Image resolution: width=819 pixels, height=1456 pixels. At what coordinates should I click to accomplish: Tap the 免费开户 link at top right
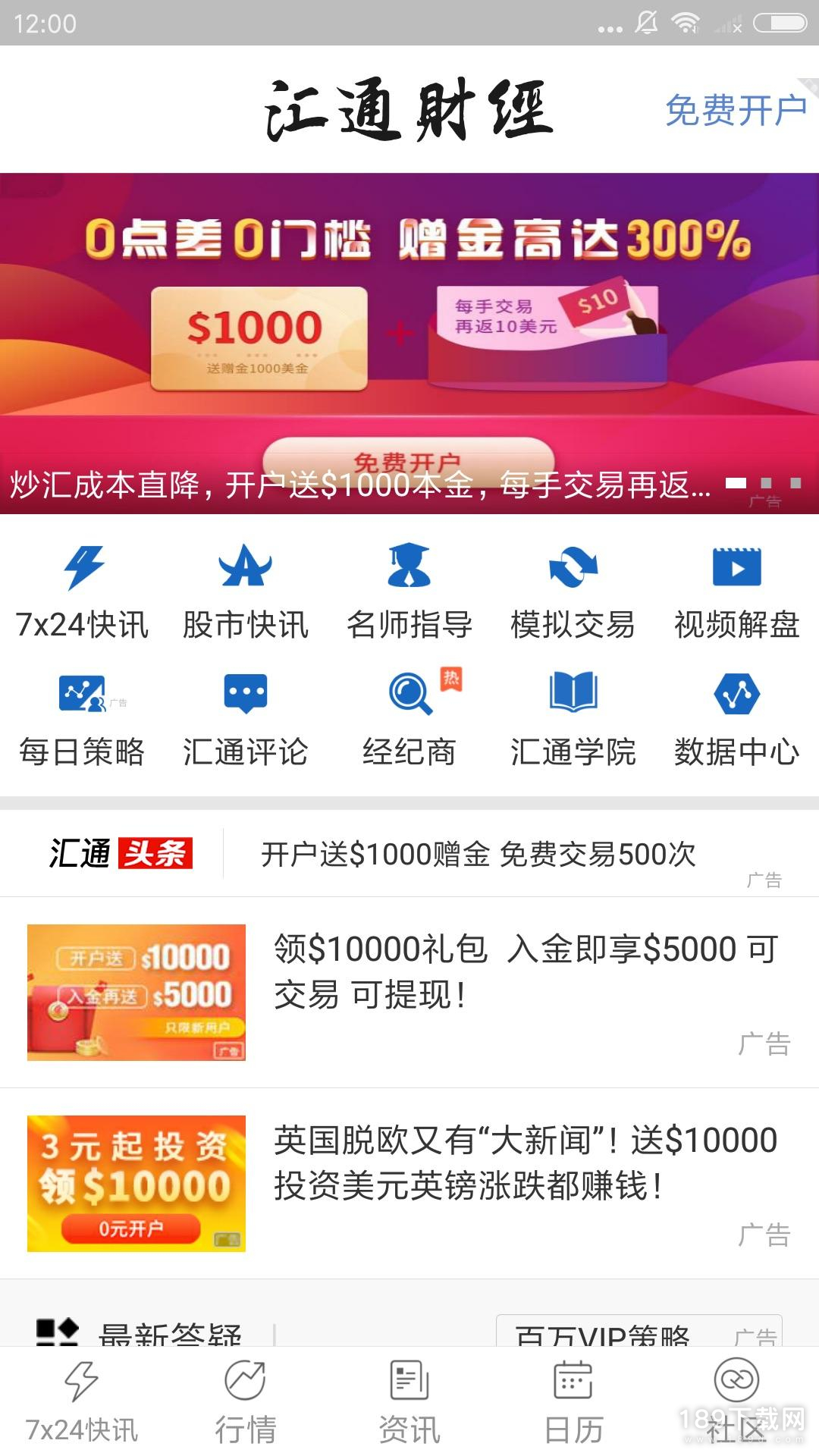pos(735,111)
